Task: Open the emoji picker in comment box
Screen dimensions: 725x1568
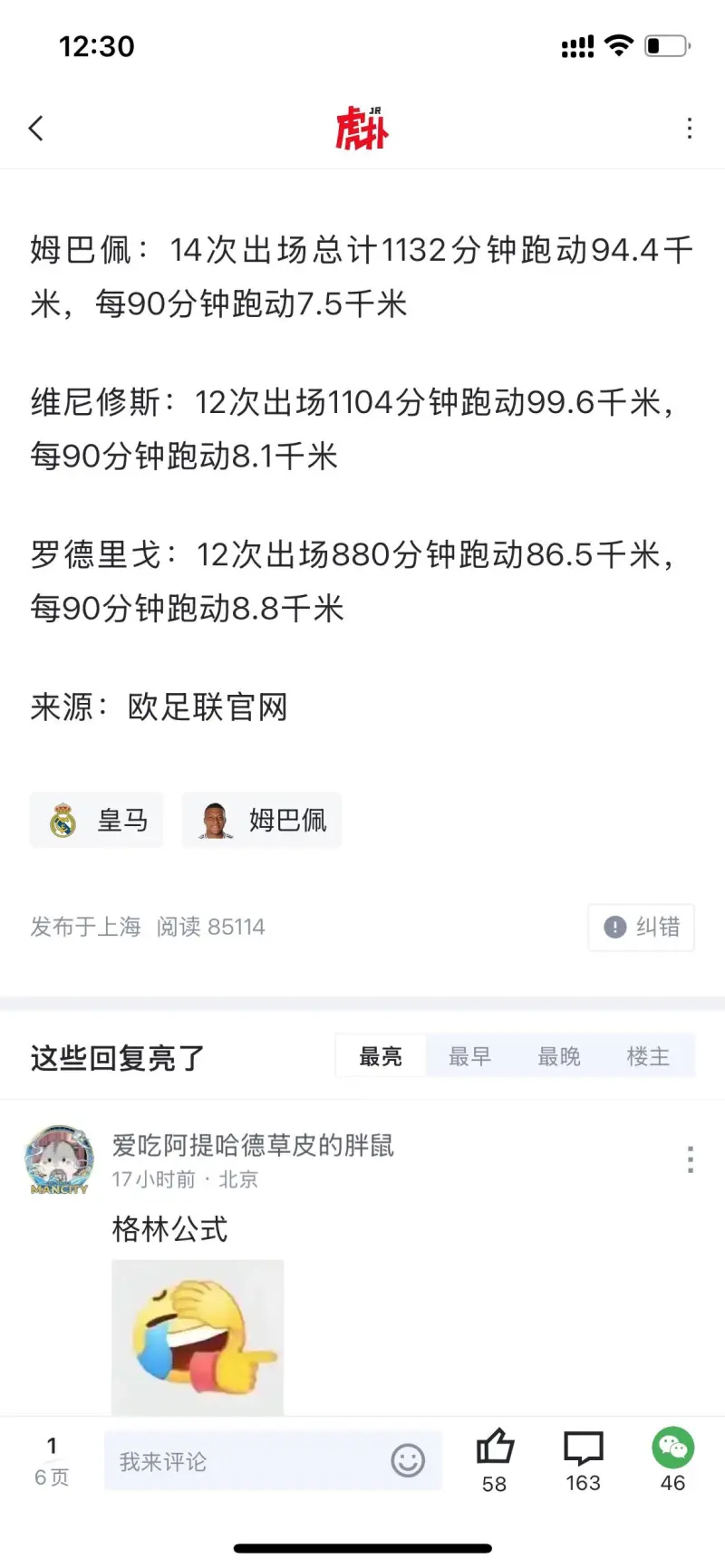Action: (408, 1460)
